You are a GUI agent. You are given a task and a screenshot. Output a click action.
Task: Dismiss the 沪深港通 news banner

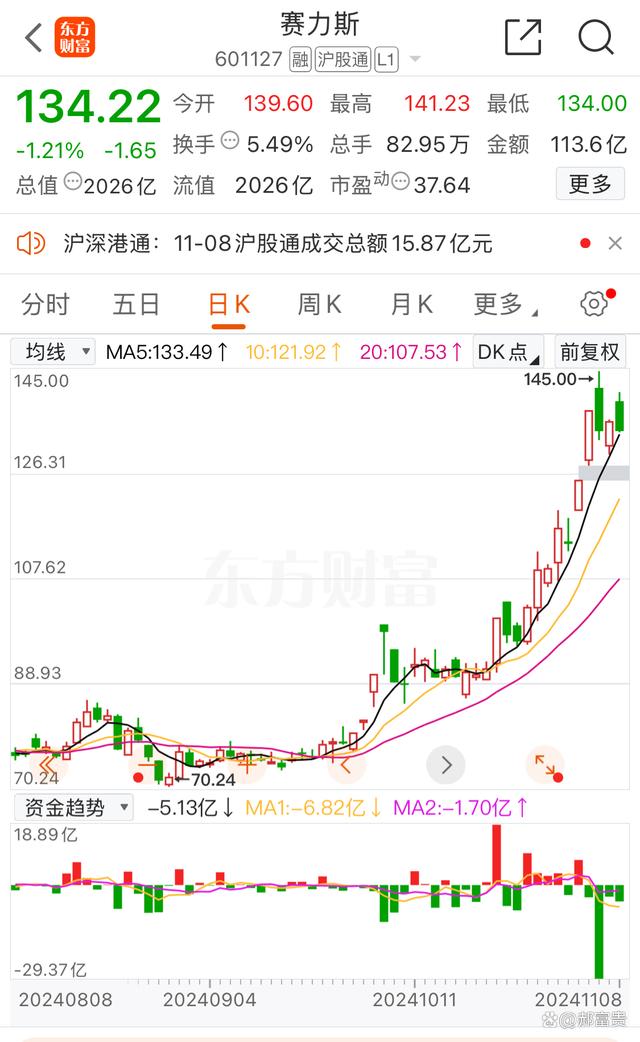point(615,243)
